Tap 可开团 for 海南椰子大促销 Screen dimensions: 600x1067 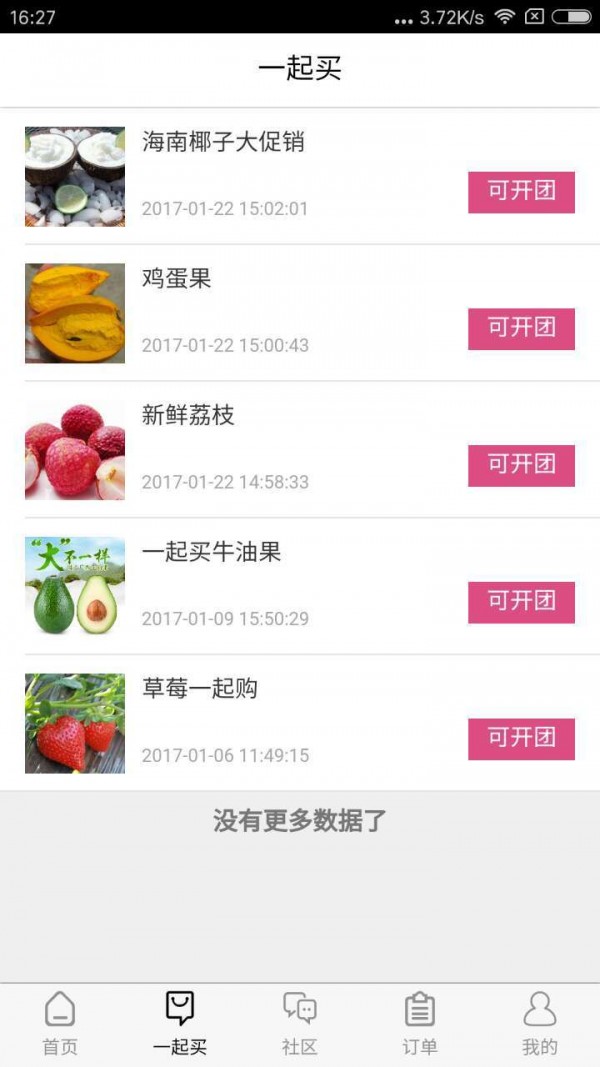click(x=521, y=192)
